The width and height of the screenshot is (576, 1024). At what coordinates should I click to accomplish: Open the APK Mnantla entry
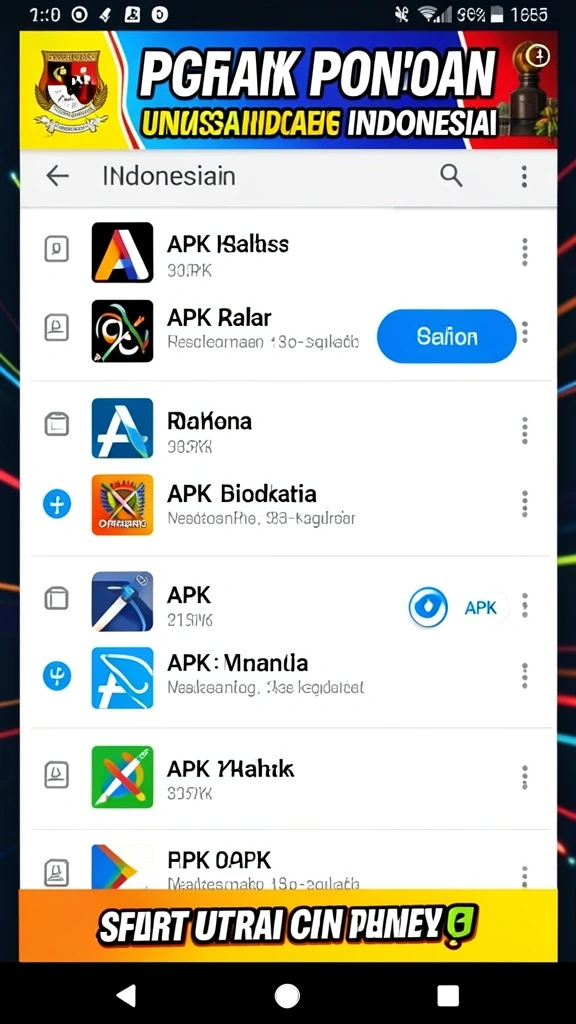tap(287, 677)
